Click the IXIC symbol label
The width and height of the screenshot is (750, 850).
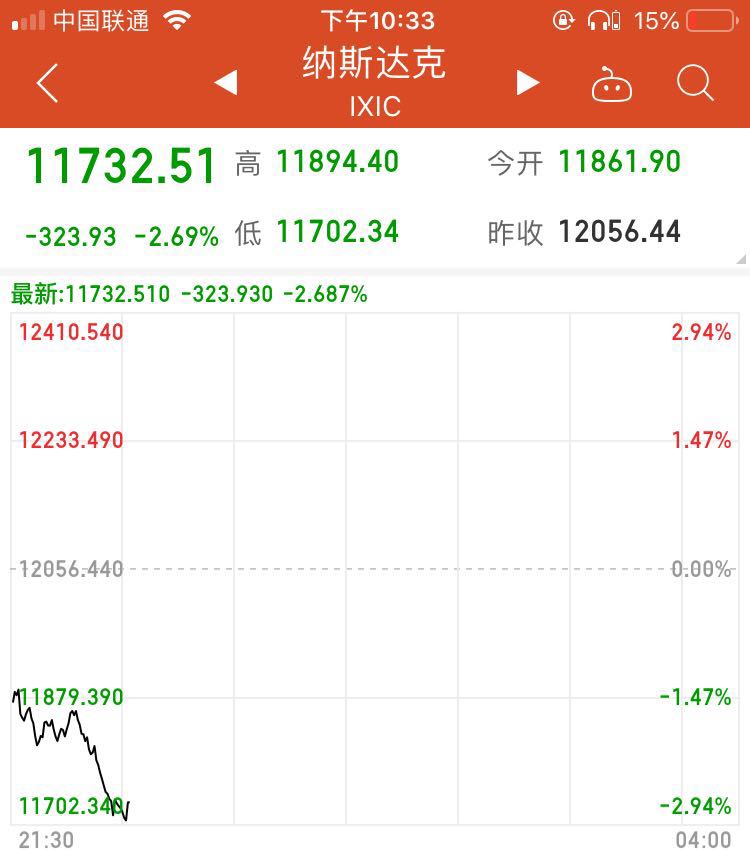point(373,106)
